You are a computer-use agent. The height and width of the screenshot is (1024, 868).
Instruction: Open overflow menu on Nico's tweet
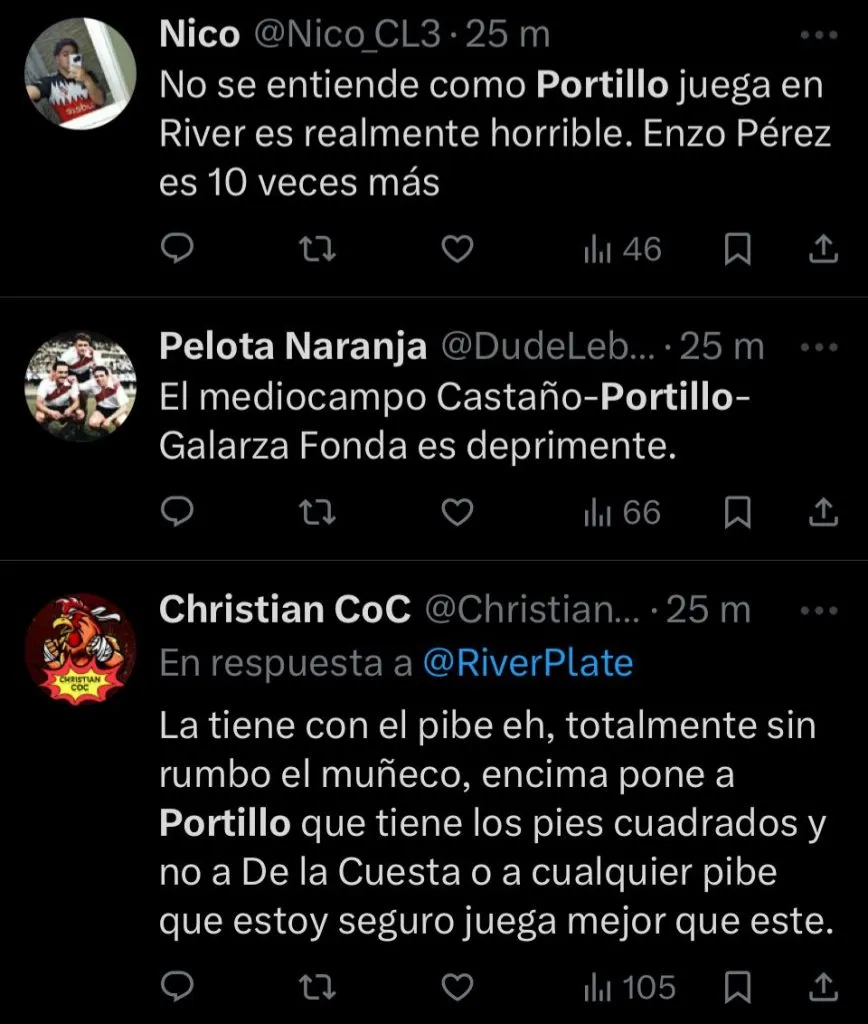click(x=820, y=35)
